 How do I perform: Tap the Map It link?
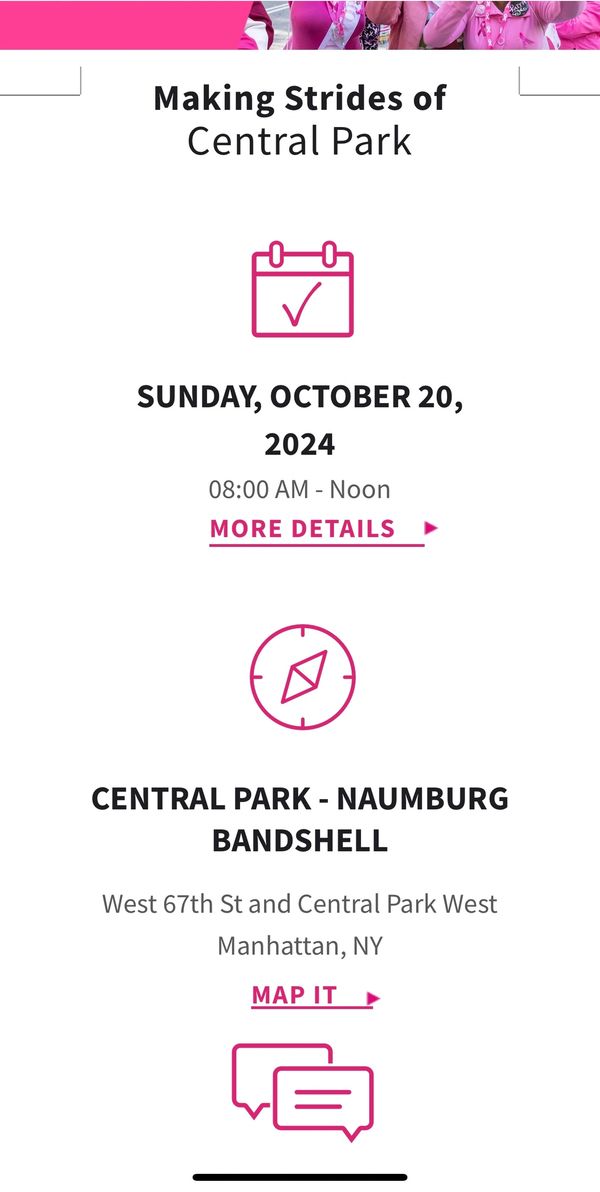click(x=315, y=996)
